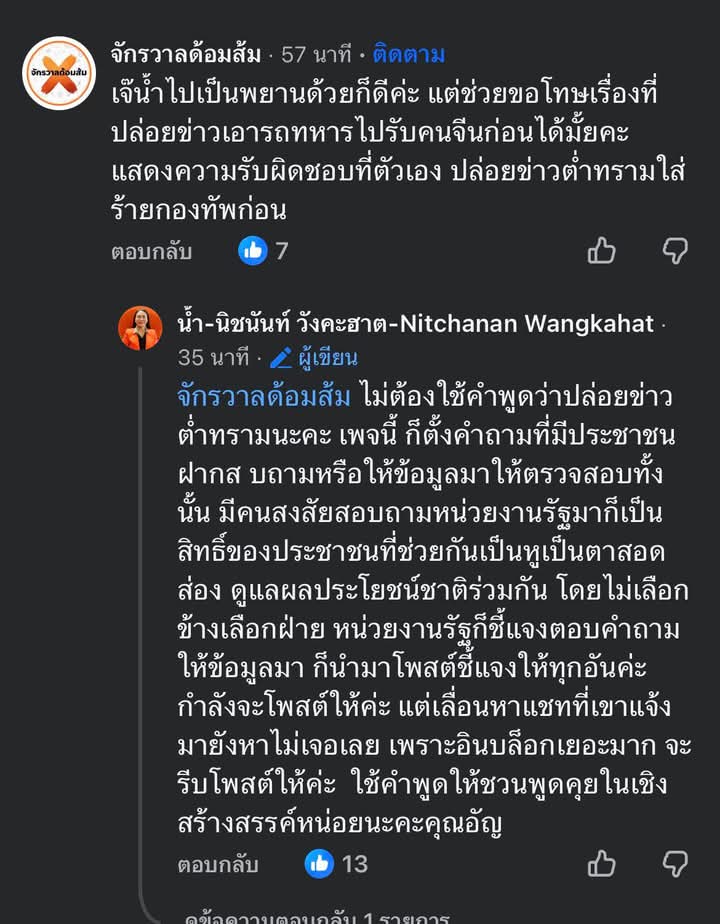
Task: Like Nitchanan Wangkahat's reply
Action: pos(601,863)
